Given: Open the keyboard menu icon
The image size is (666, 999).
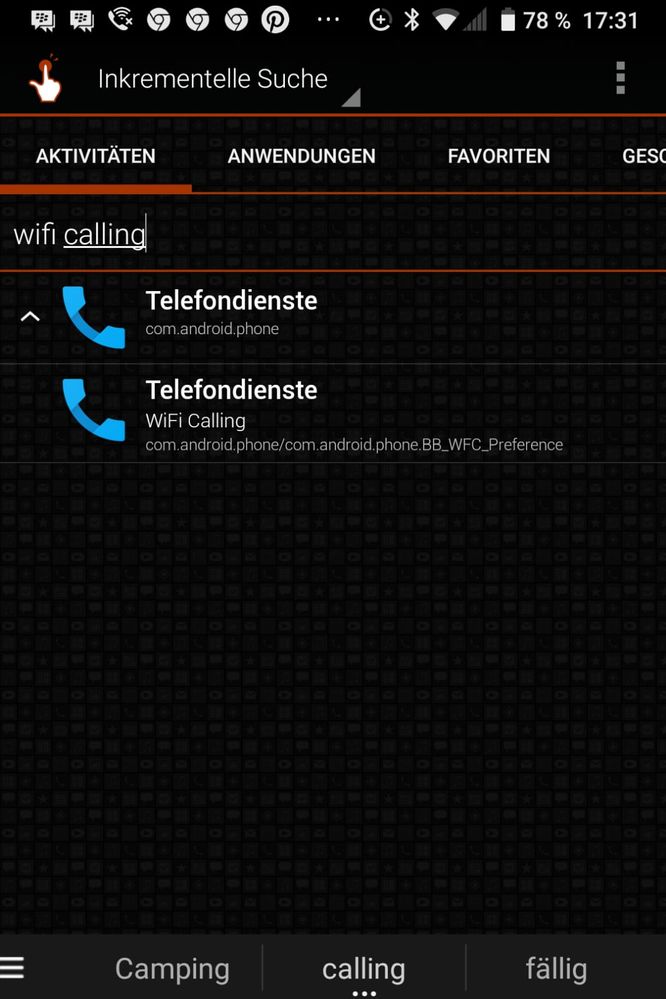Looking at the screenshot, I should (x=13, y=967).
